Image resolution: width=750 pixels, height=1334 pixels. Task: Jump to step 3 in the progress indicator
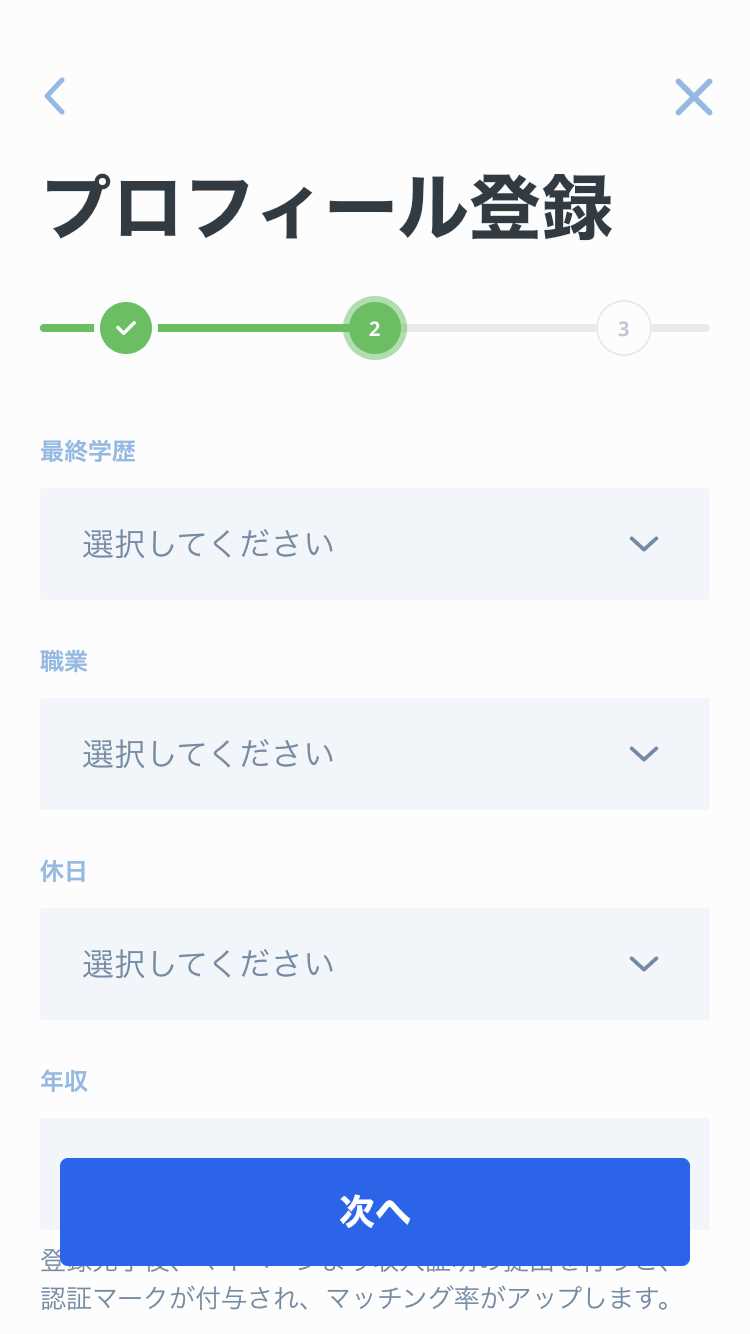[x=623, y=328]
